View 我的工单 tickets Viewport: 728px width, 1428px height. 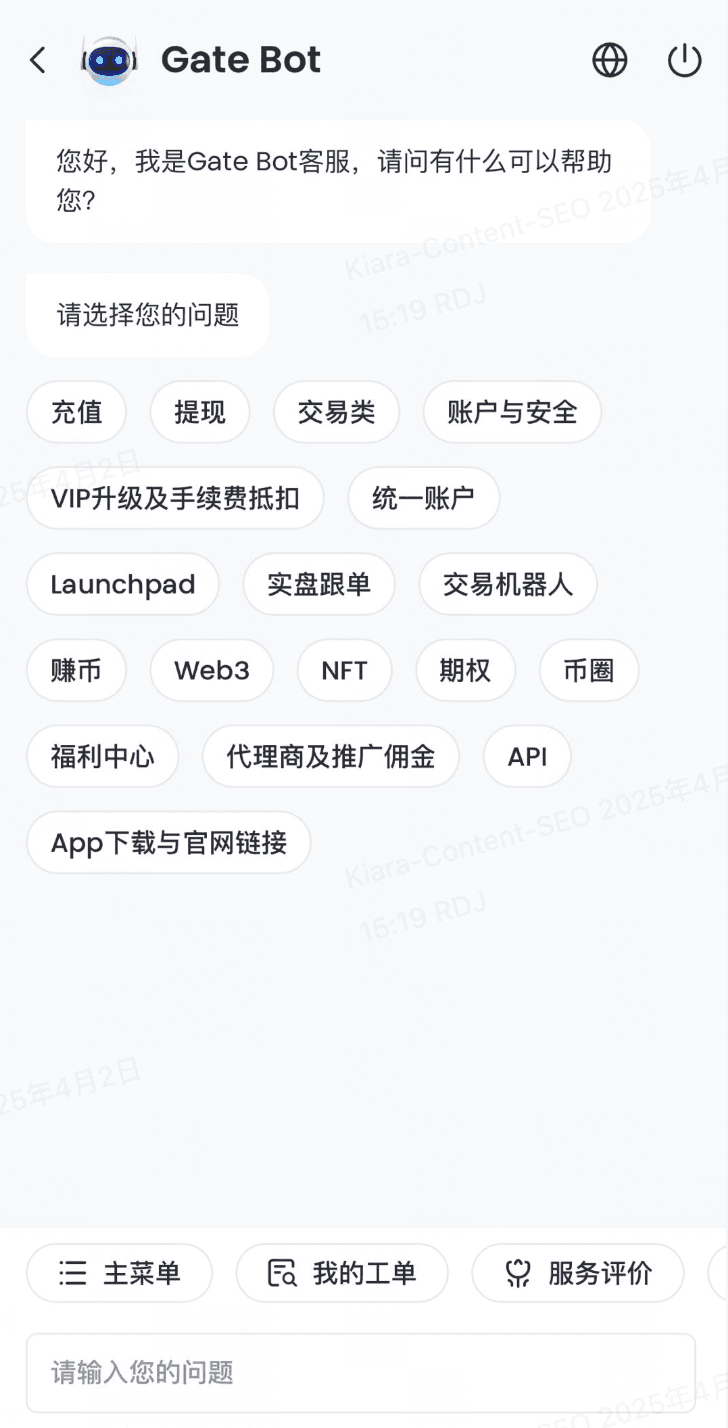tap(342, 1273)
